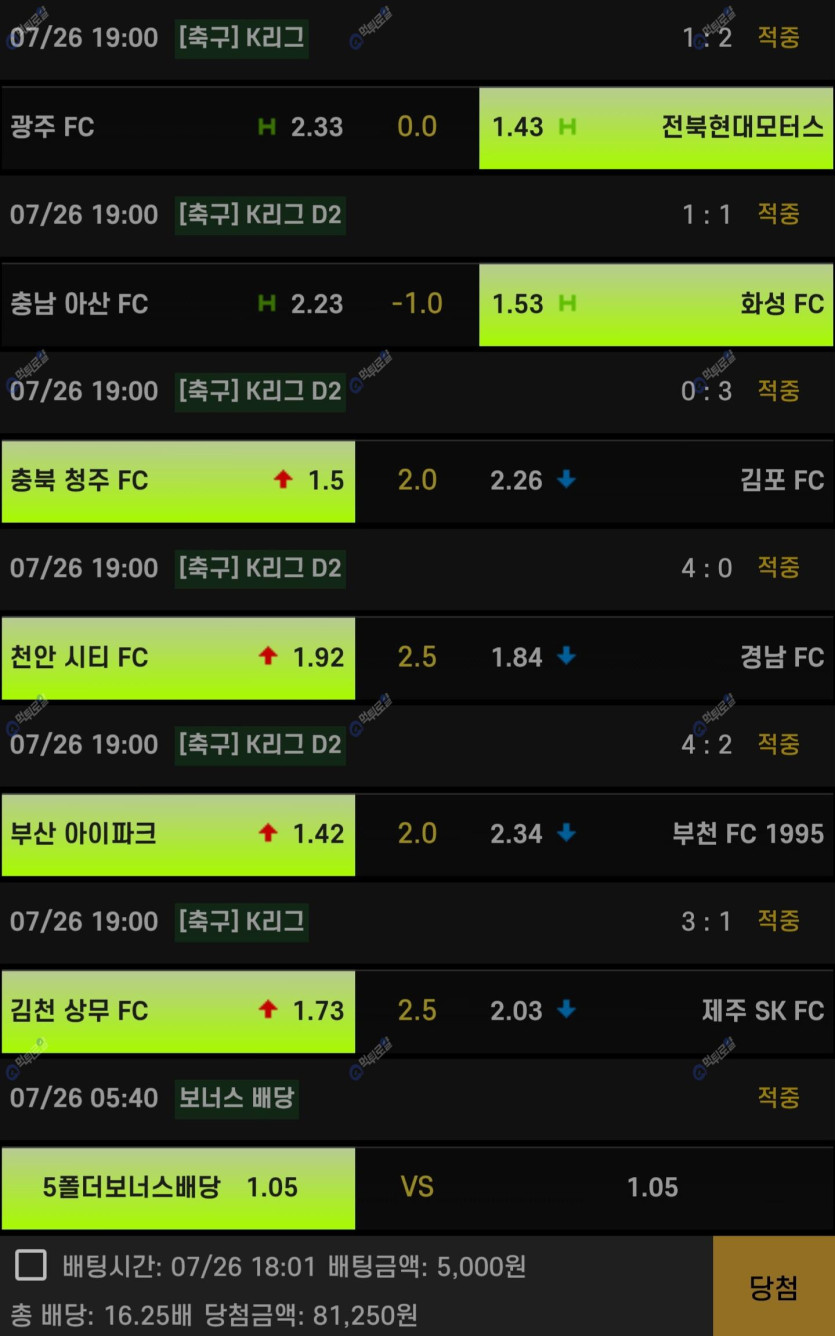Viewport: 835px width, 1336px height.
Task: Tap the 당첨 result button
Action: point(774,1286)
